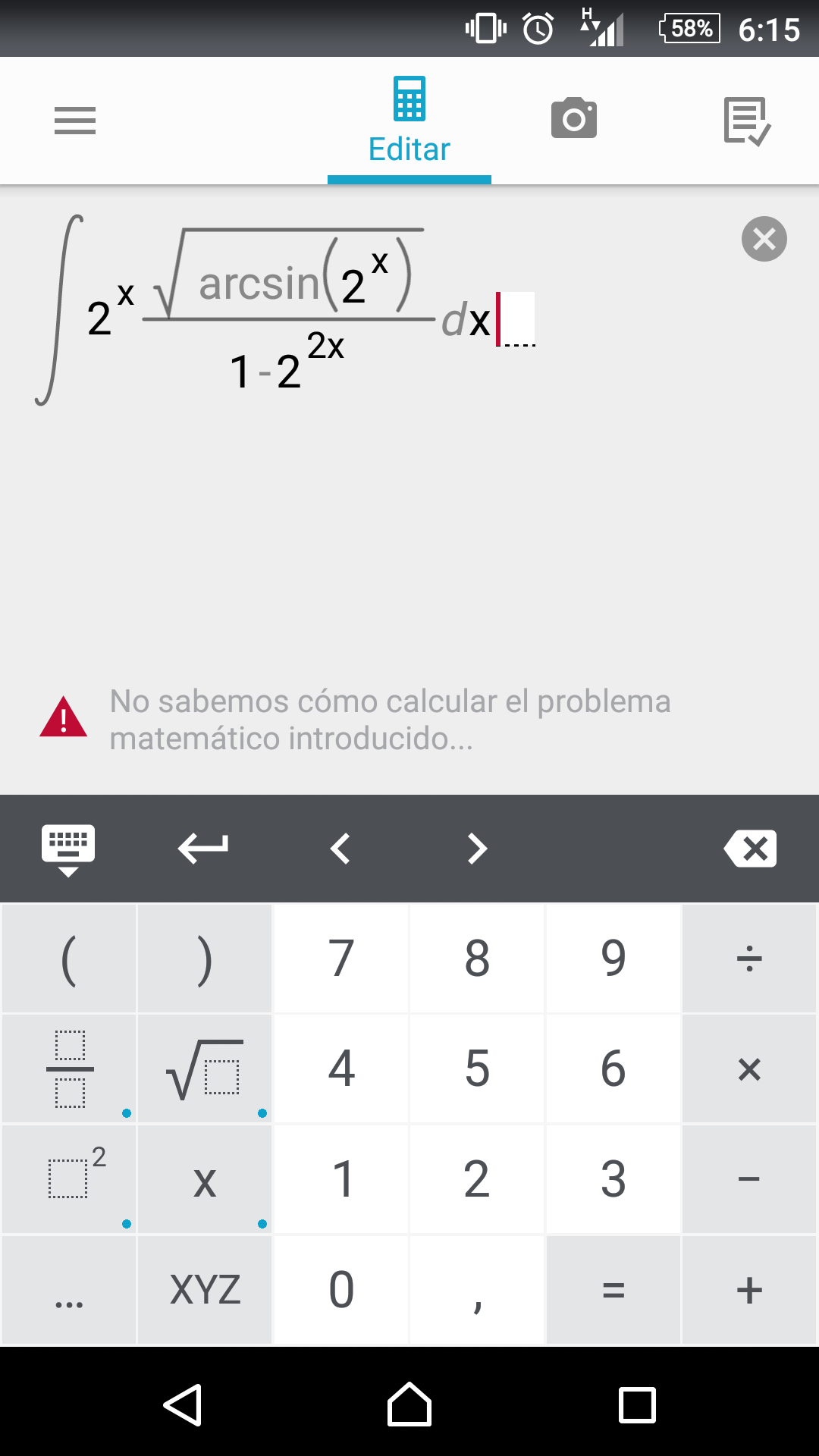Insert the equals sign
819x1456 pixels.
click(x=613, y=1290)
